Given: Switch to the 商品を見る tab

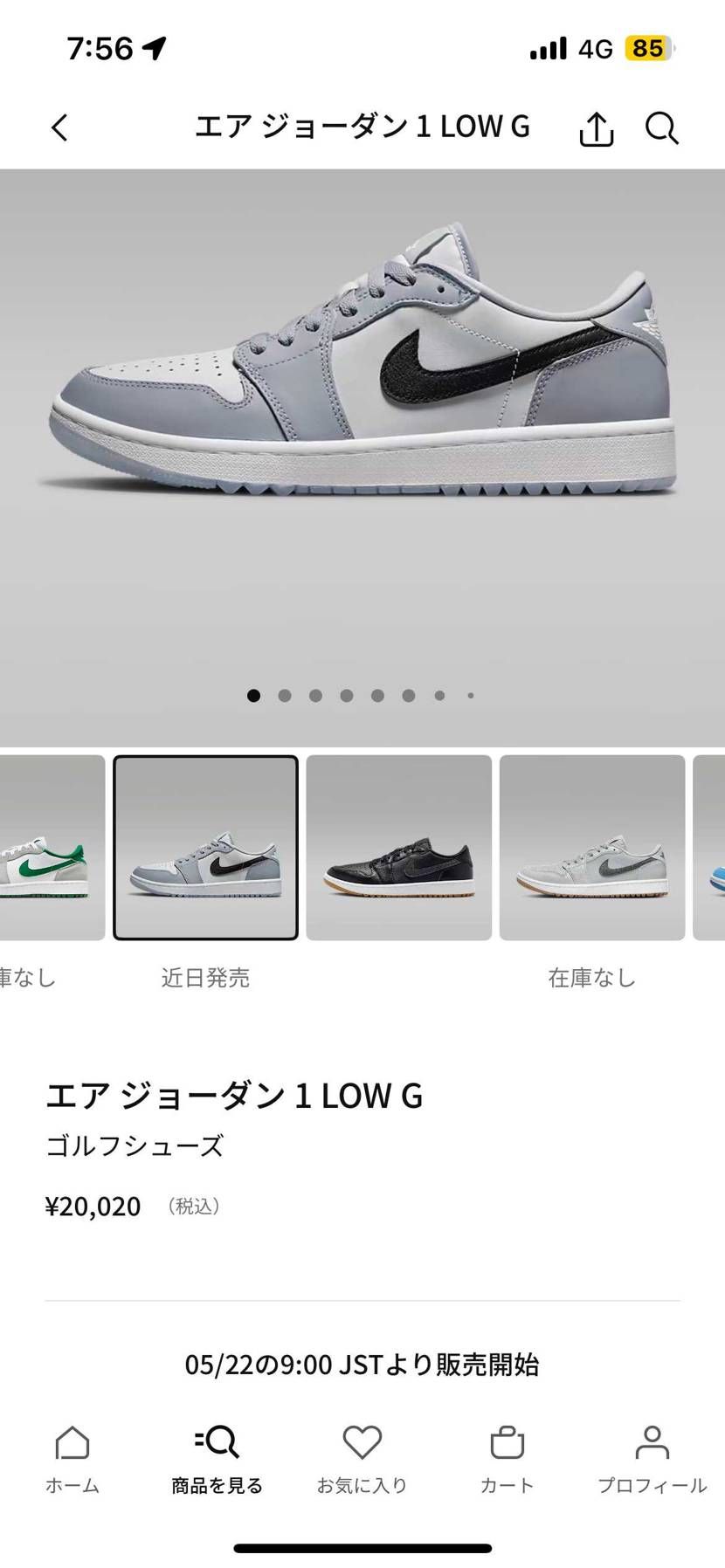Looking at the screenshot, I should coord(217,1460).
